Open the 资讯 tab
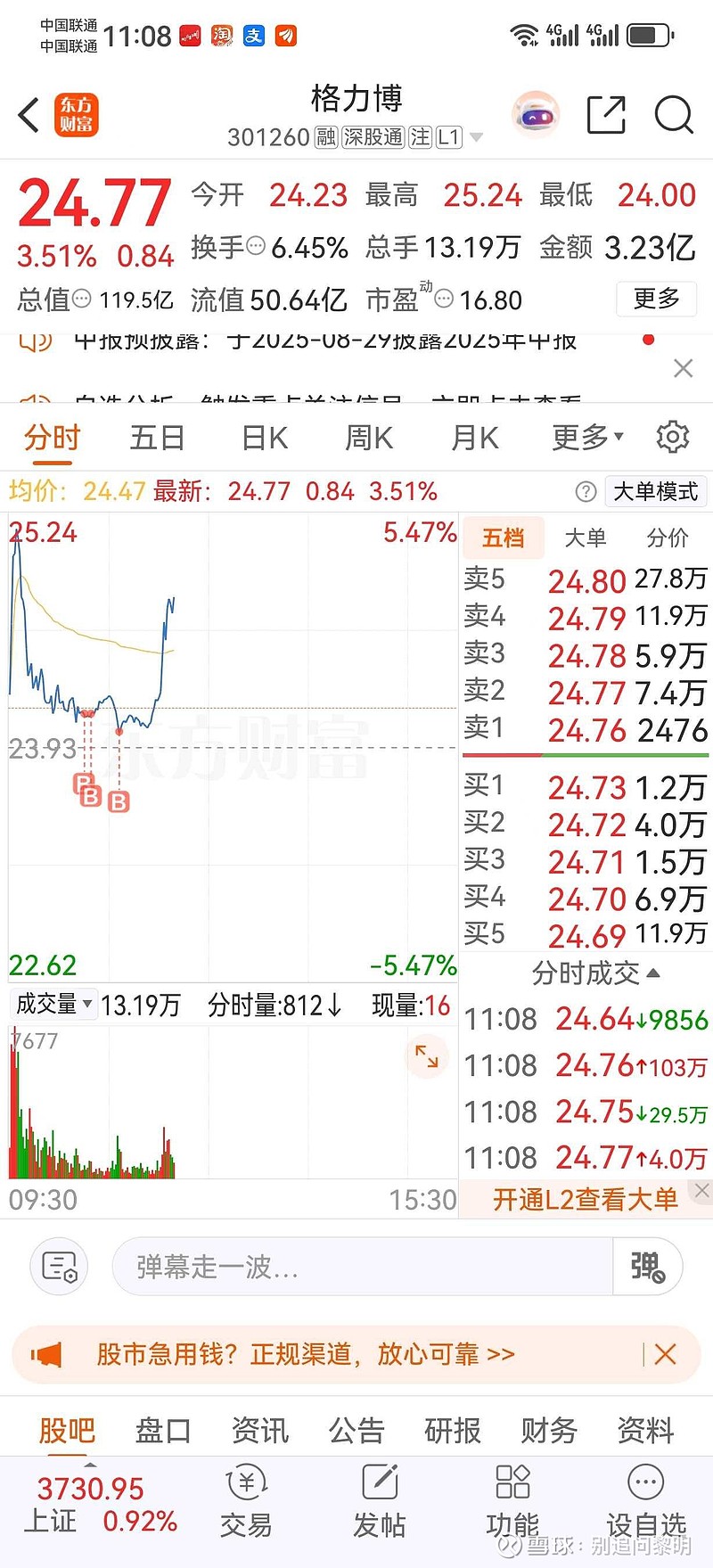 coord(260,1431)
